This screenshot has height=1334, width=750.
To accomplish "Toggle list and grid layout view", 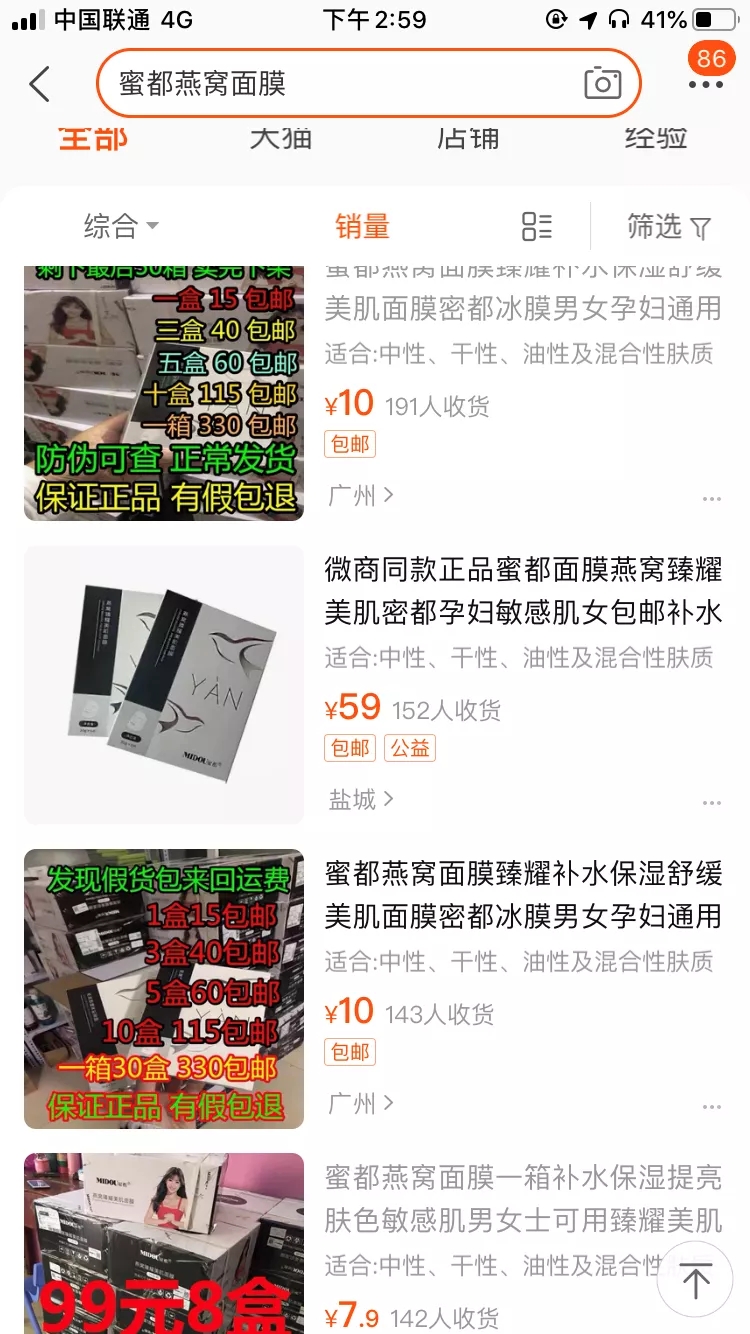I will 537,227.
